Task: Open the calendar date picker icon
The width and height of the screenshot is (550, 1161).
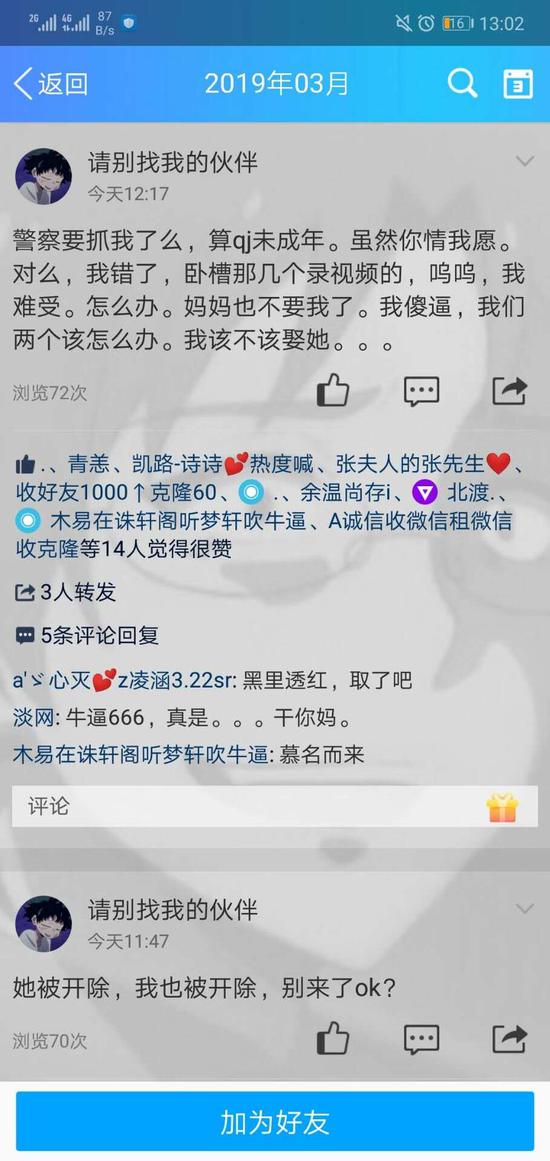Action: (517, 84)
